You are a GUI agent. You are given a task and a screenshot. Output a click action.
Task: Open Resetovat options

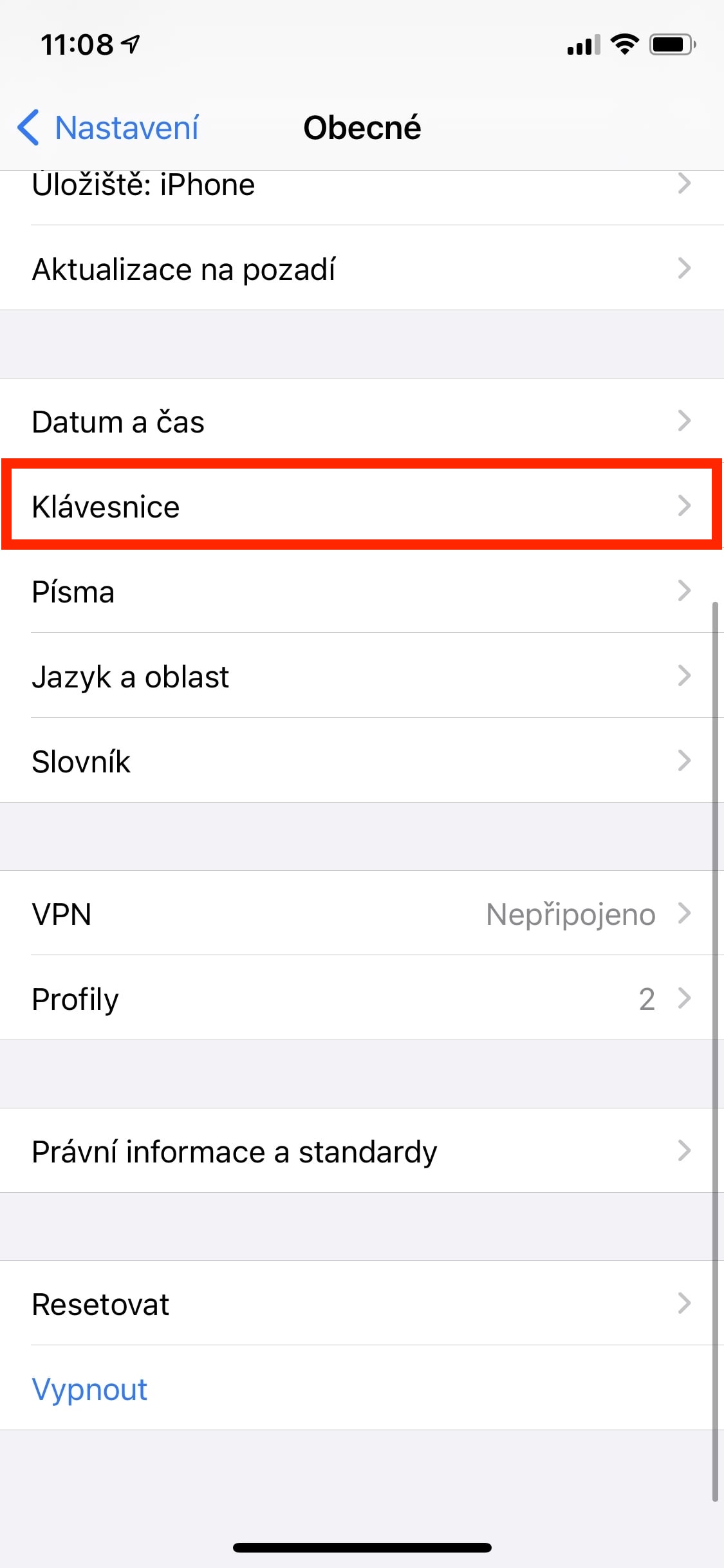pos(360,1303)
